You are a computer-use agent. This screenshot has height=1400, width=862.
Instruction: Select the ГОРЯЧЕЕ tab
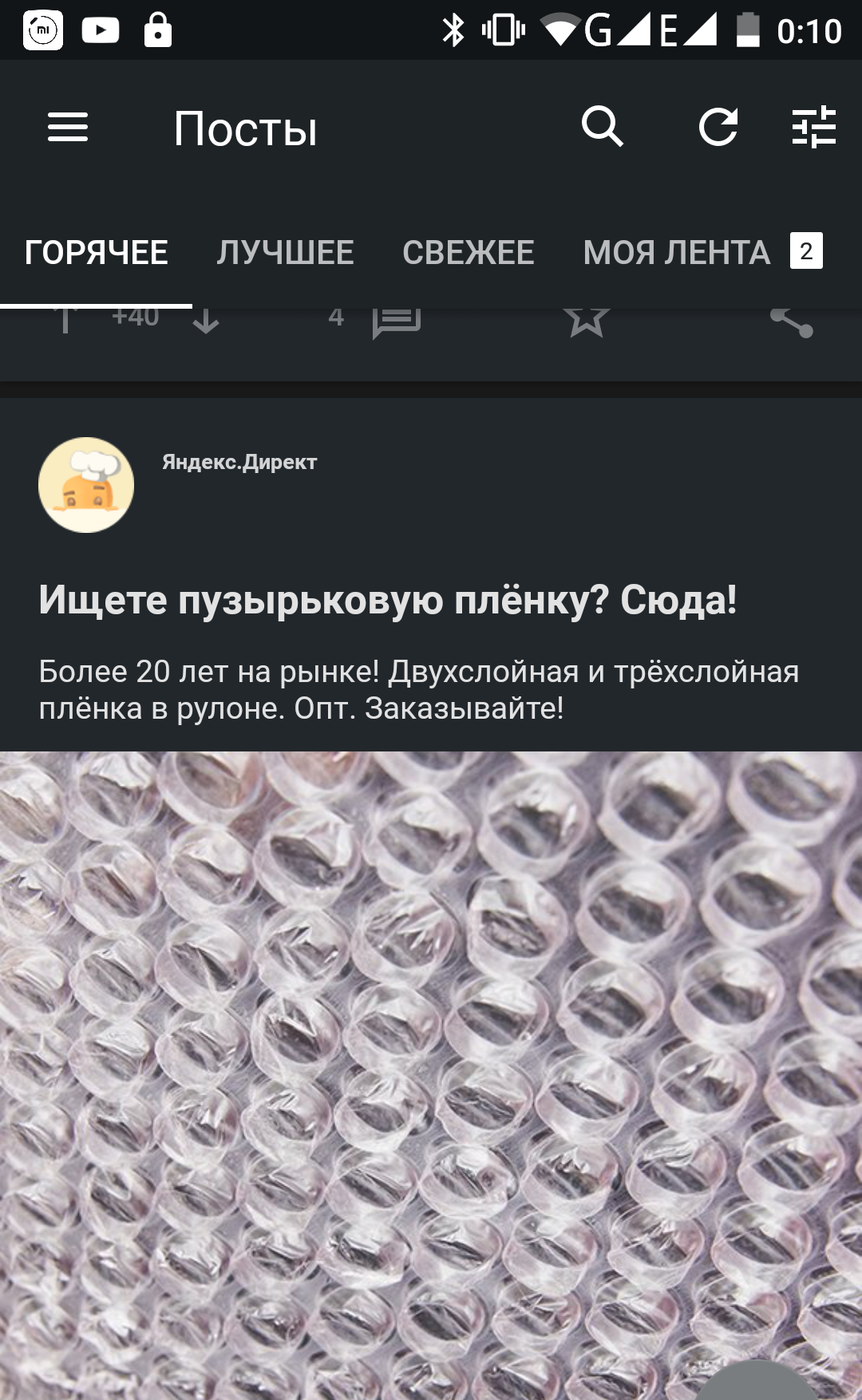point(96,253)
